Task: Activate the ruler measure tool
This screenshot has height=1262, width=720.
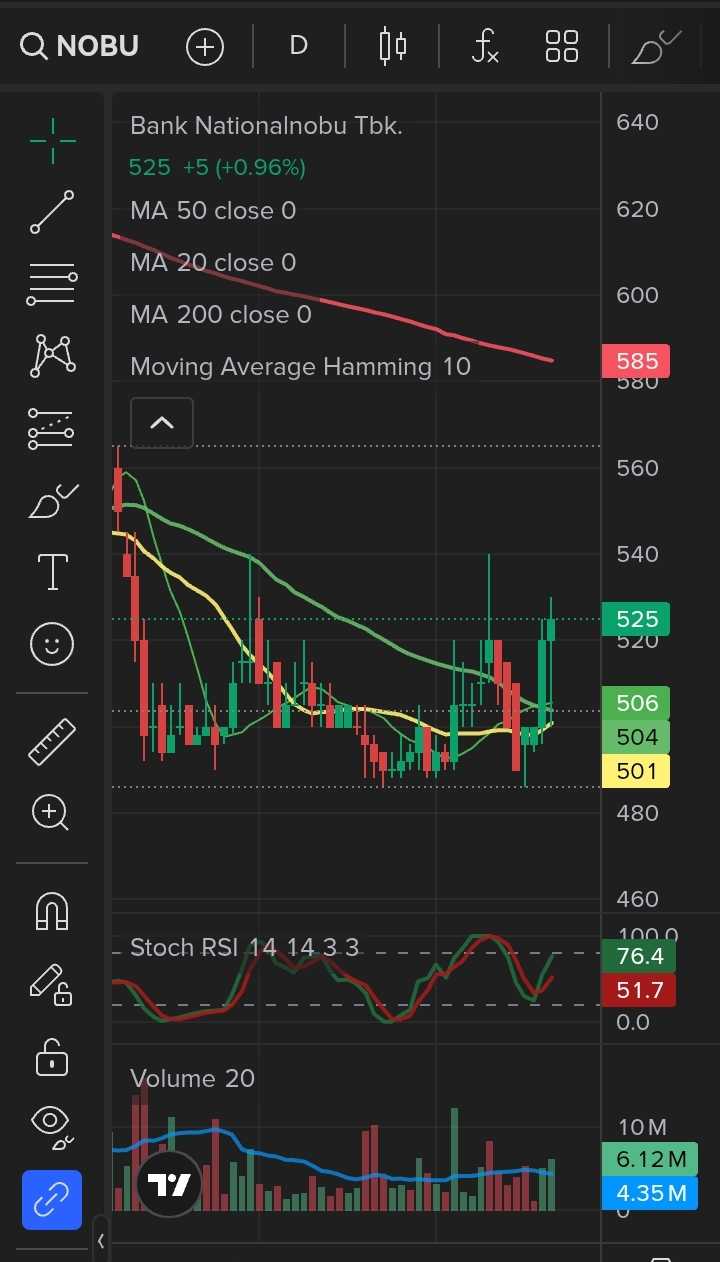Action: 52,741
